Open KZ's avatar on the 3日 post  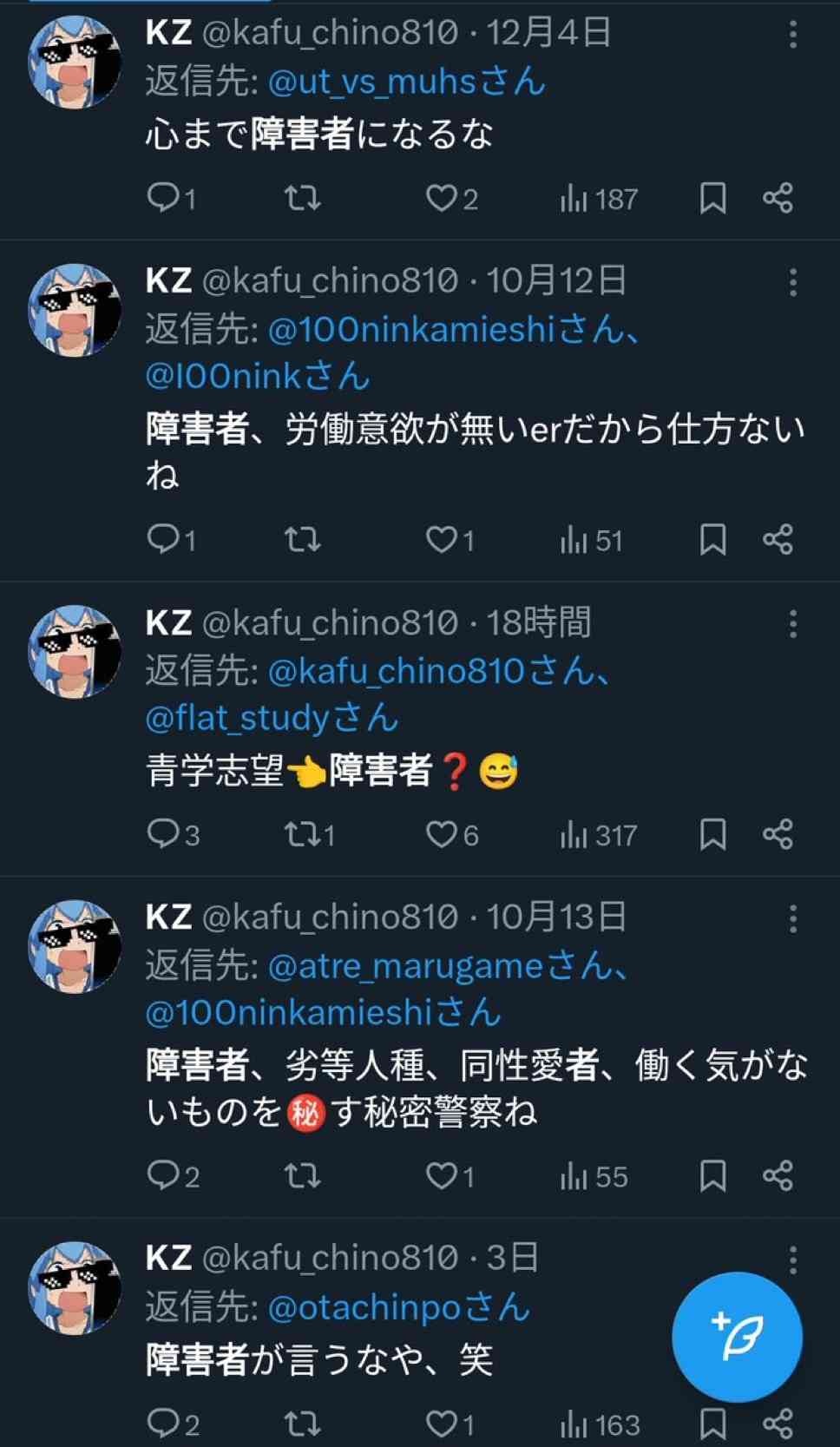75,1287
